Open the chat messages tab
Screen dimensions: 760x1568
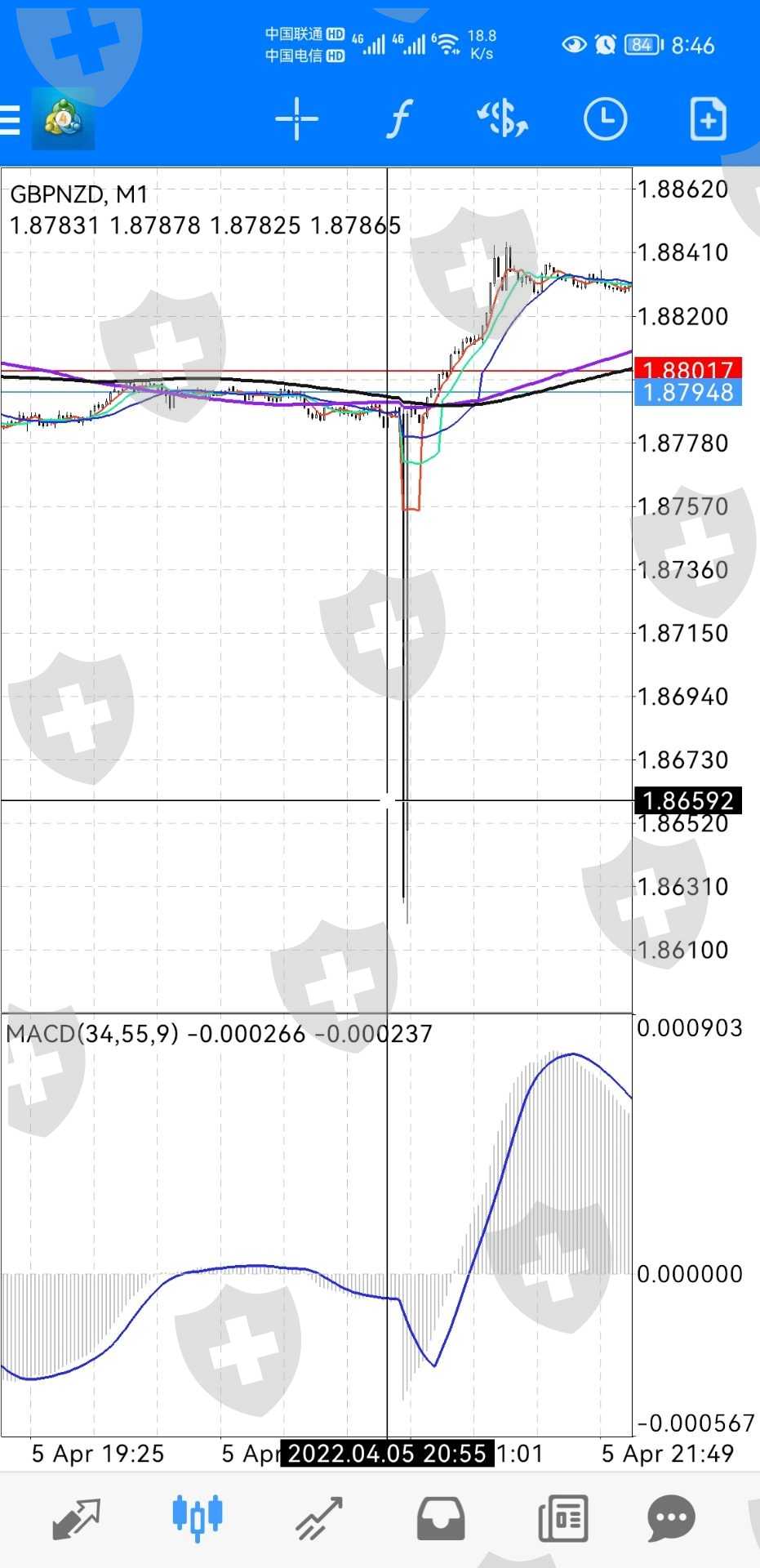[x=671, y=1520]
